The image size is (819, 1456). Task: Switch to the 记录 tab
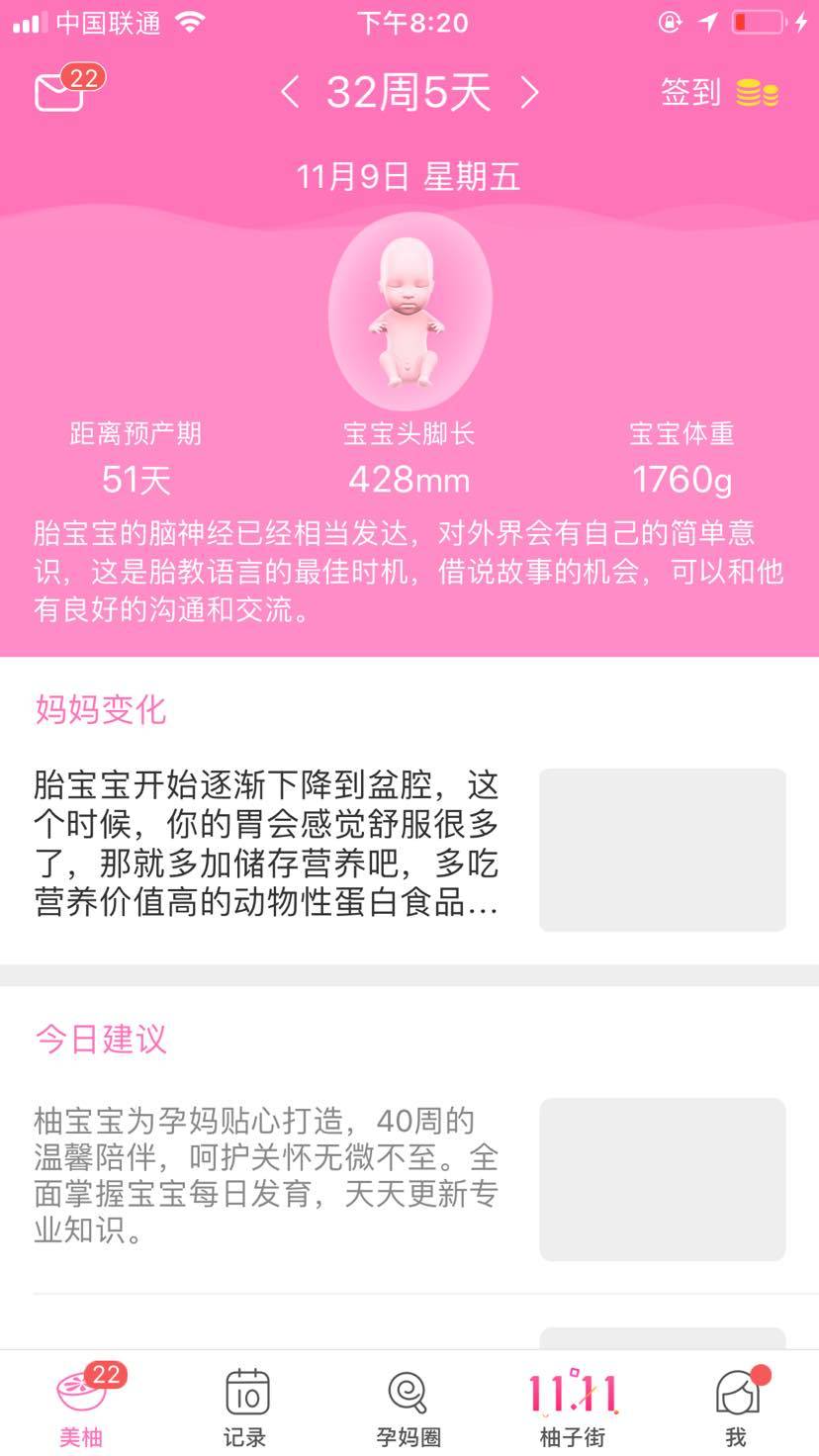pos(245,1406)
